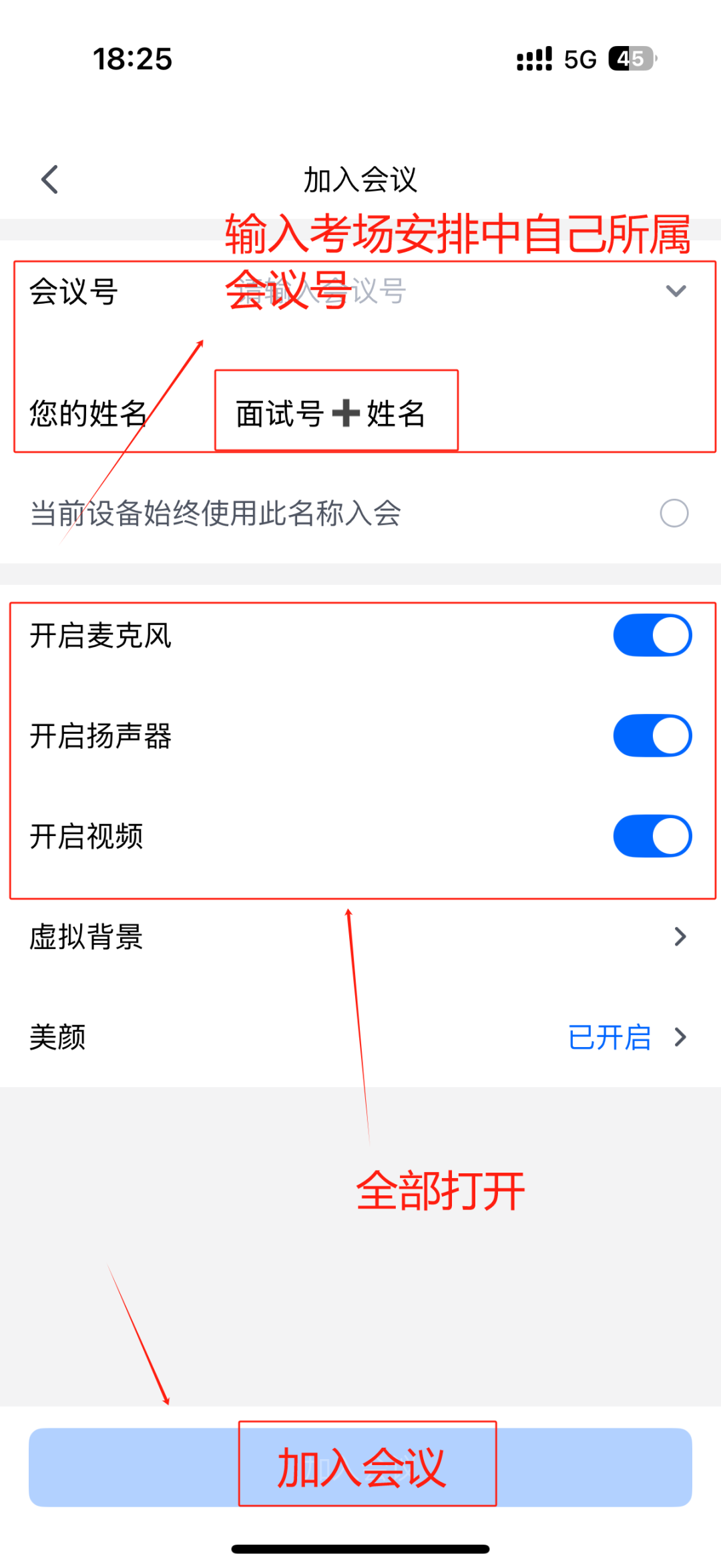Expand the 会议号 history dropdown arrow
721x1568 pixels.
(x=676, y=291)
